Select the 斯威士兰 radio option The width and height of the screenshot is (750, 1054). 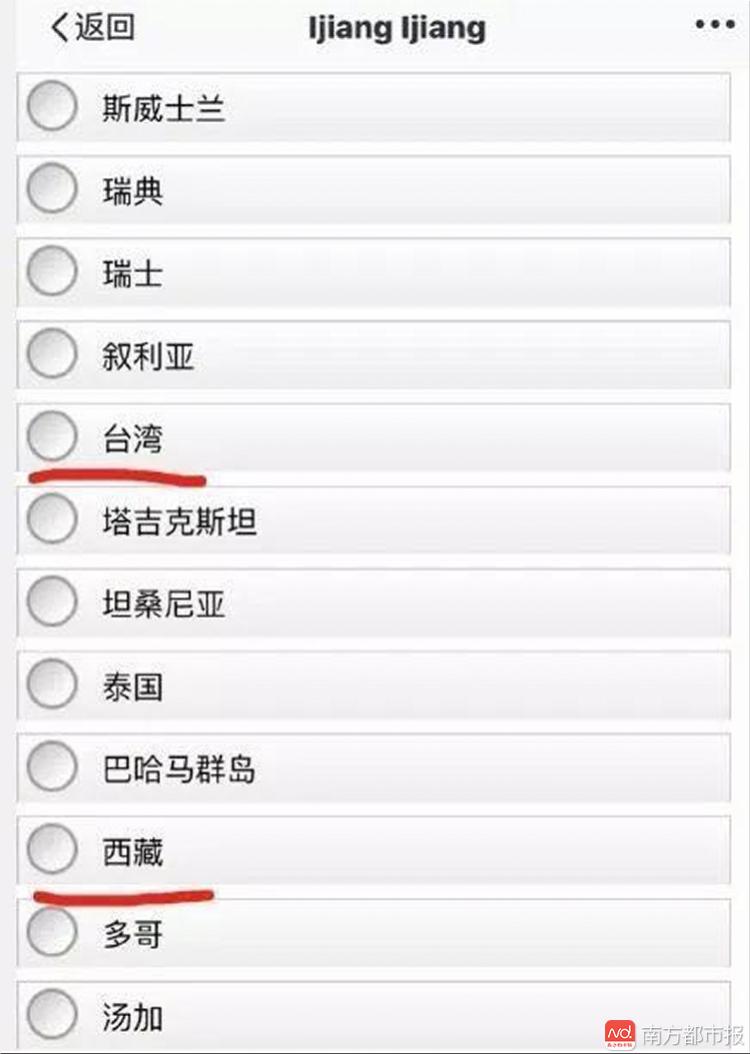(x=52, y=106)
